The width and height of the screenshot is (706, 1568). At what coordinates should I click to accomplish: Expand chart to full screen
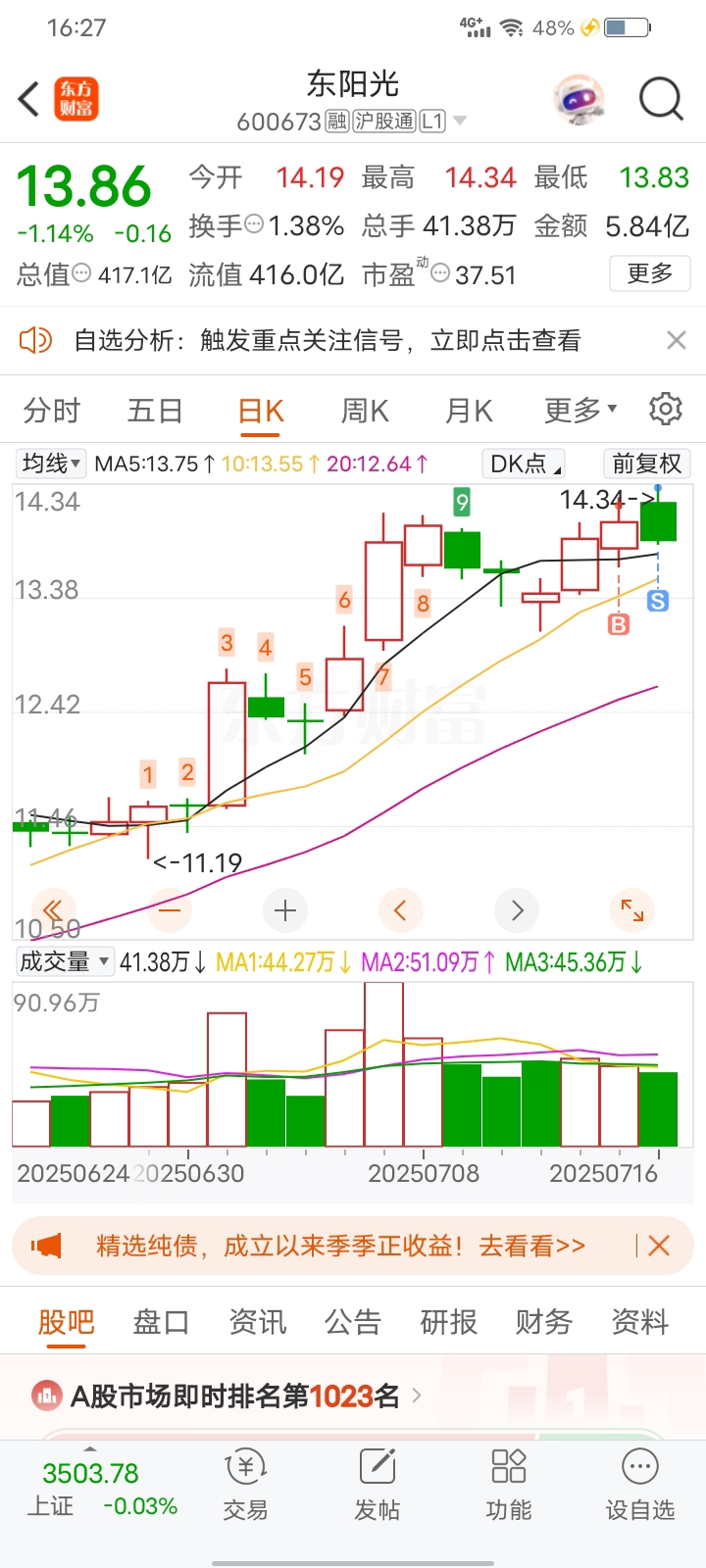tap(632, 910)
